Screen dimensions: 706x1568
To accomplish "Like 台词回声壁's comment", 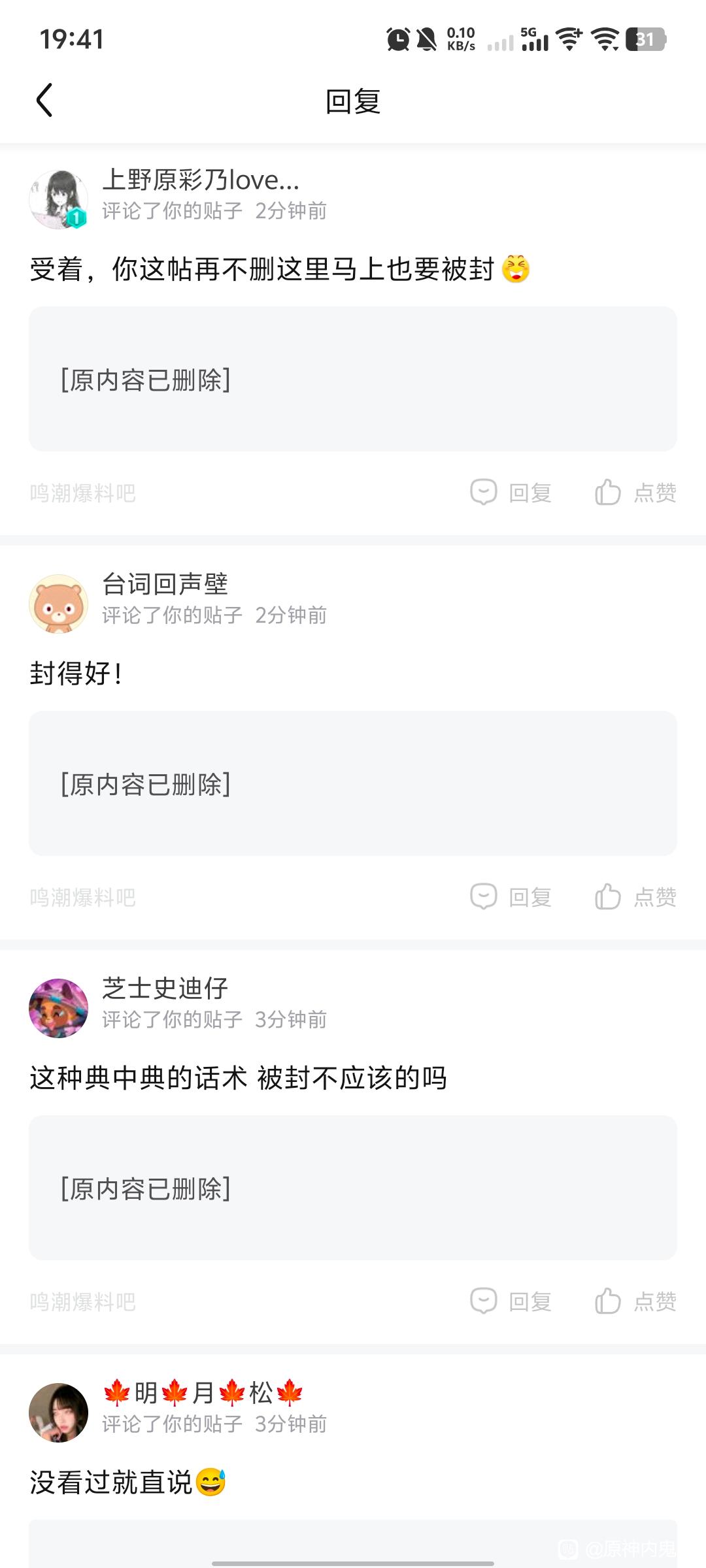I will click(x=635, y=897).
